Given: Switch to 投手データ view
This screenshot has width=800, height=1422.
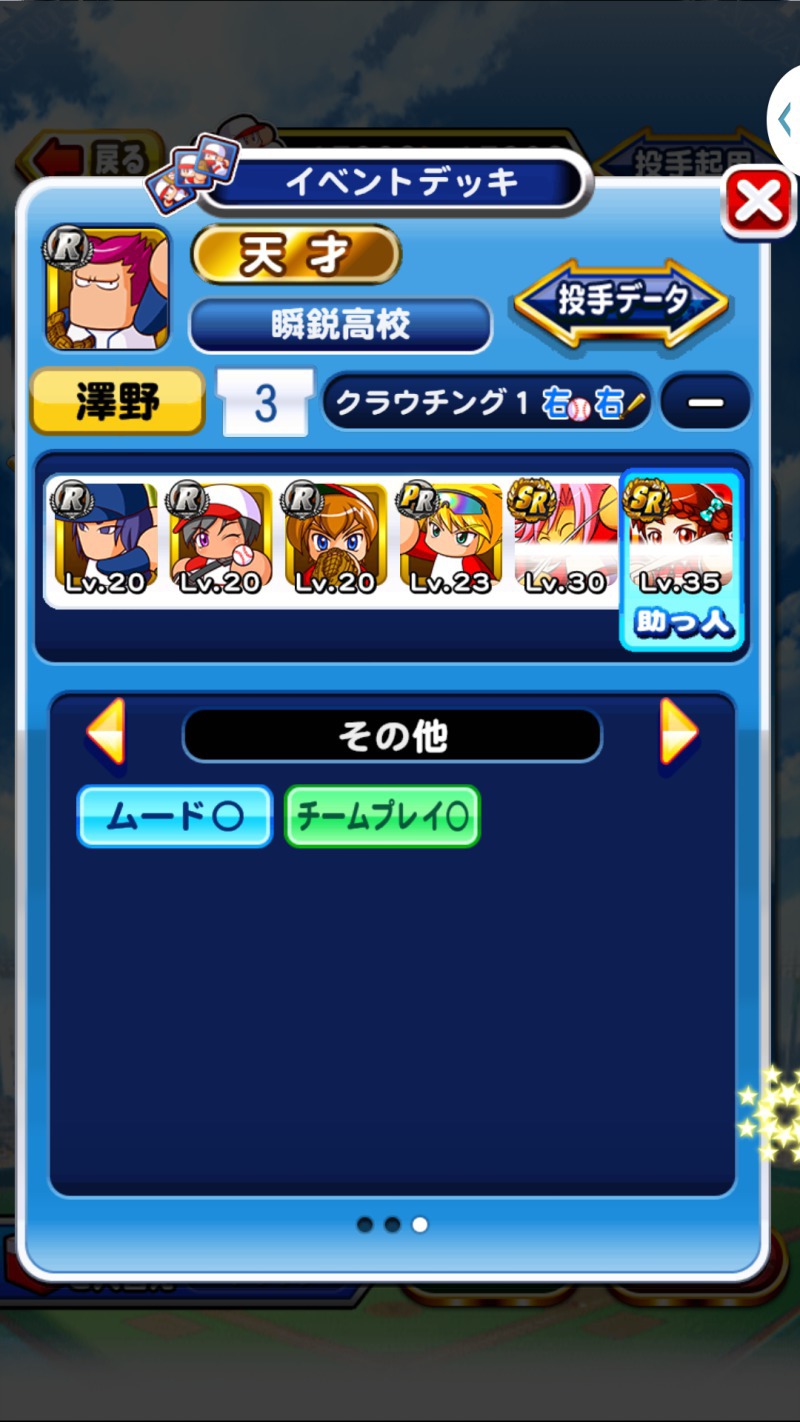Looking at the screenshot, I should (621, 302).
